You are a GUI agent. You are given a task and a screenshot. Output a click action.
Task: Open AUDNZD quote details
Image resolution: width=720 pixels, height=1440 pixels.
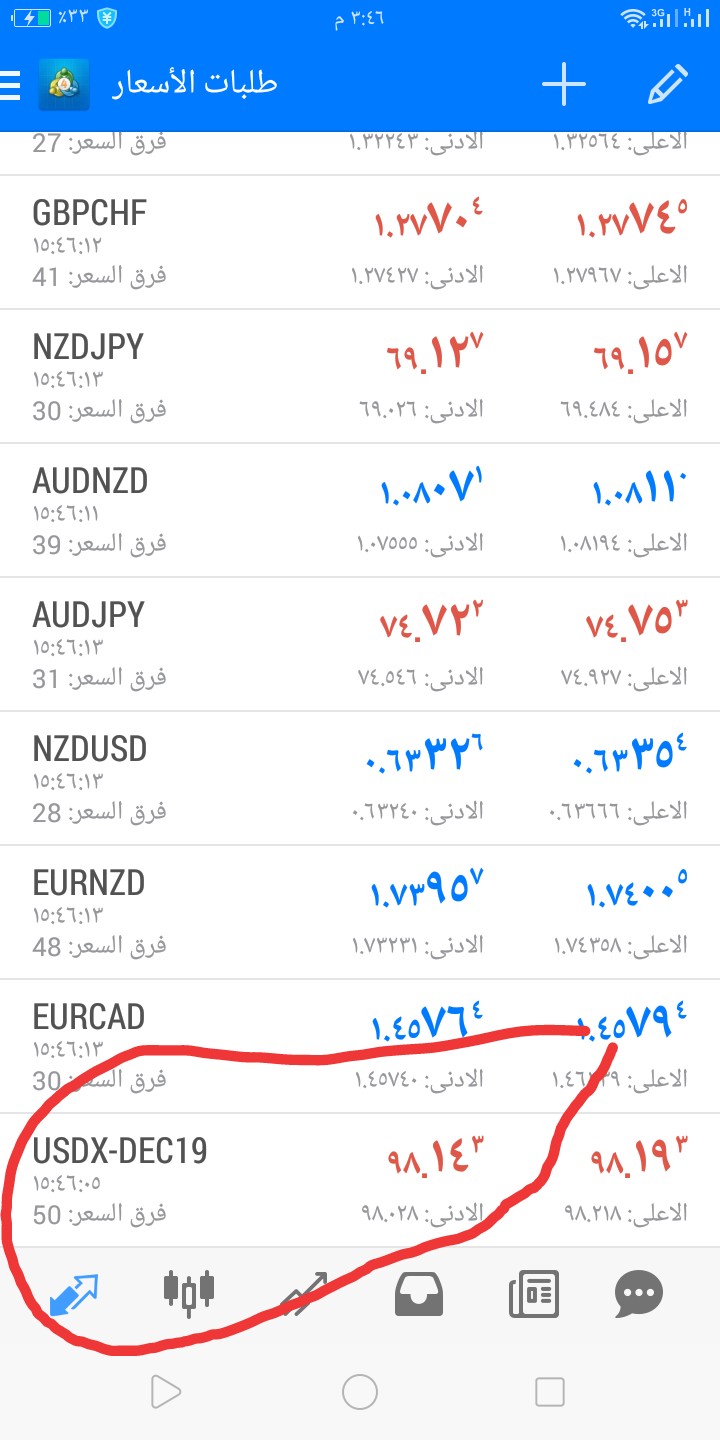[360, 510]
